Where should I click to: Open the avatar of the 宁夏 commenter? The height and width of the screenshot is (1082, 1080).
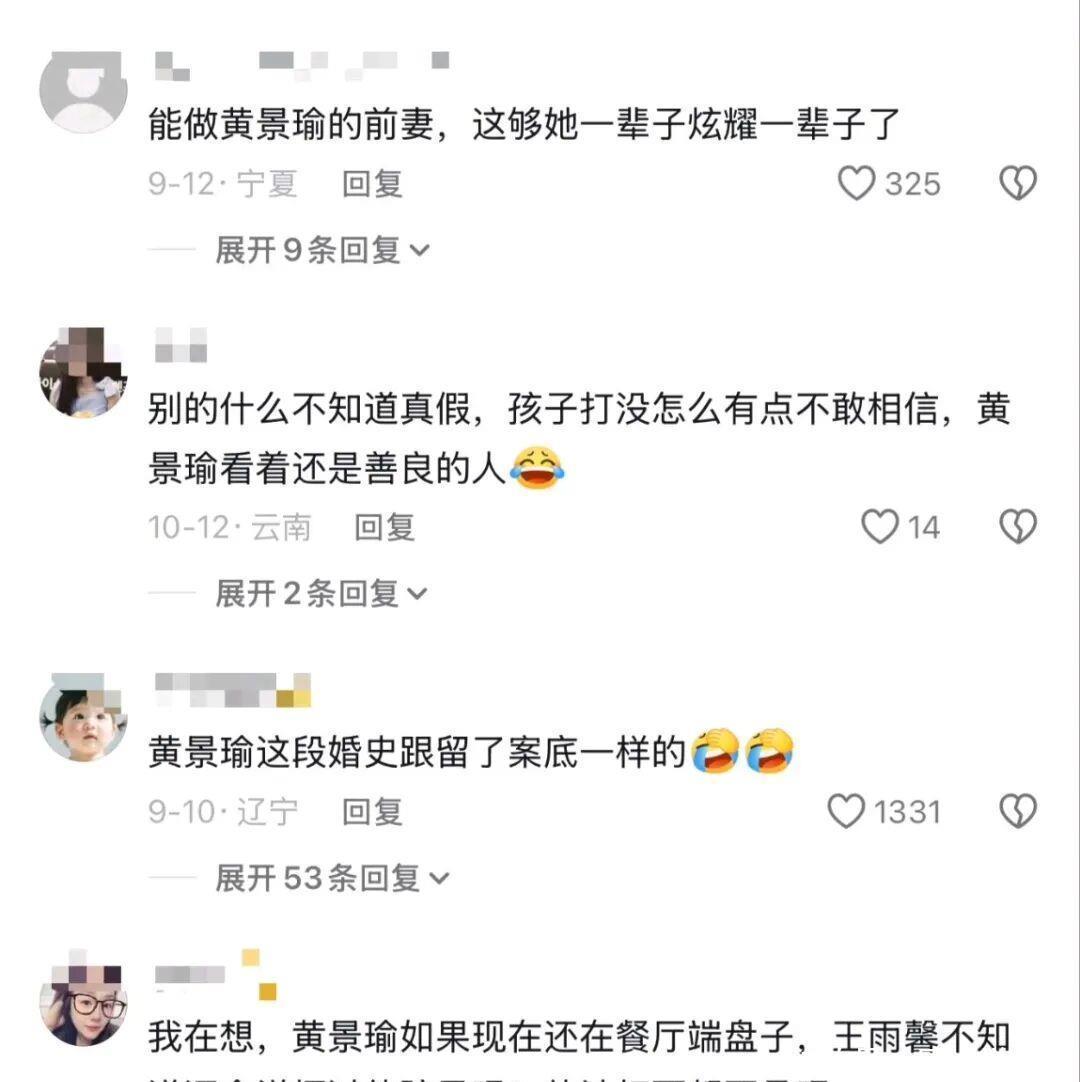(83, 92)
